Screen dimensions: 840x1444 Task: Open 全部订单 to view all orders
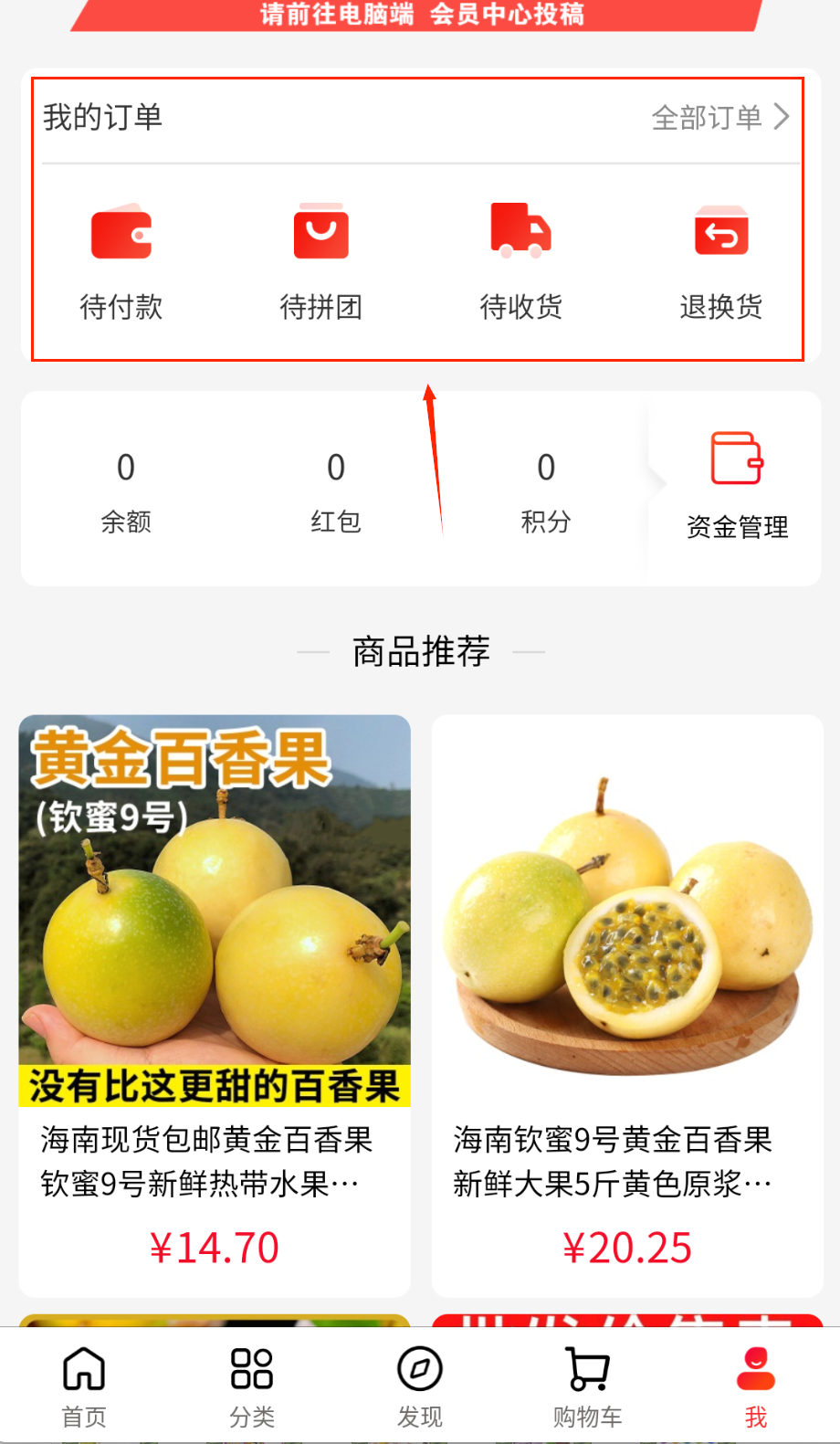point(719,117)
